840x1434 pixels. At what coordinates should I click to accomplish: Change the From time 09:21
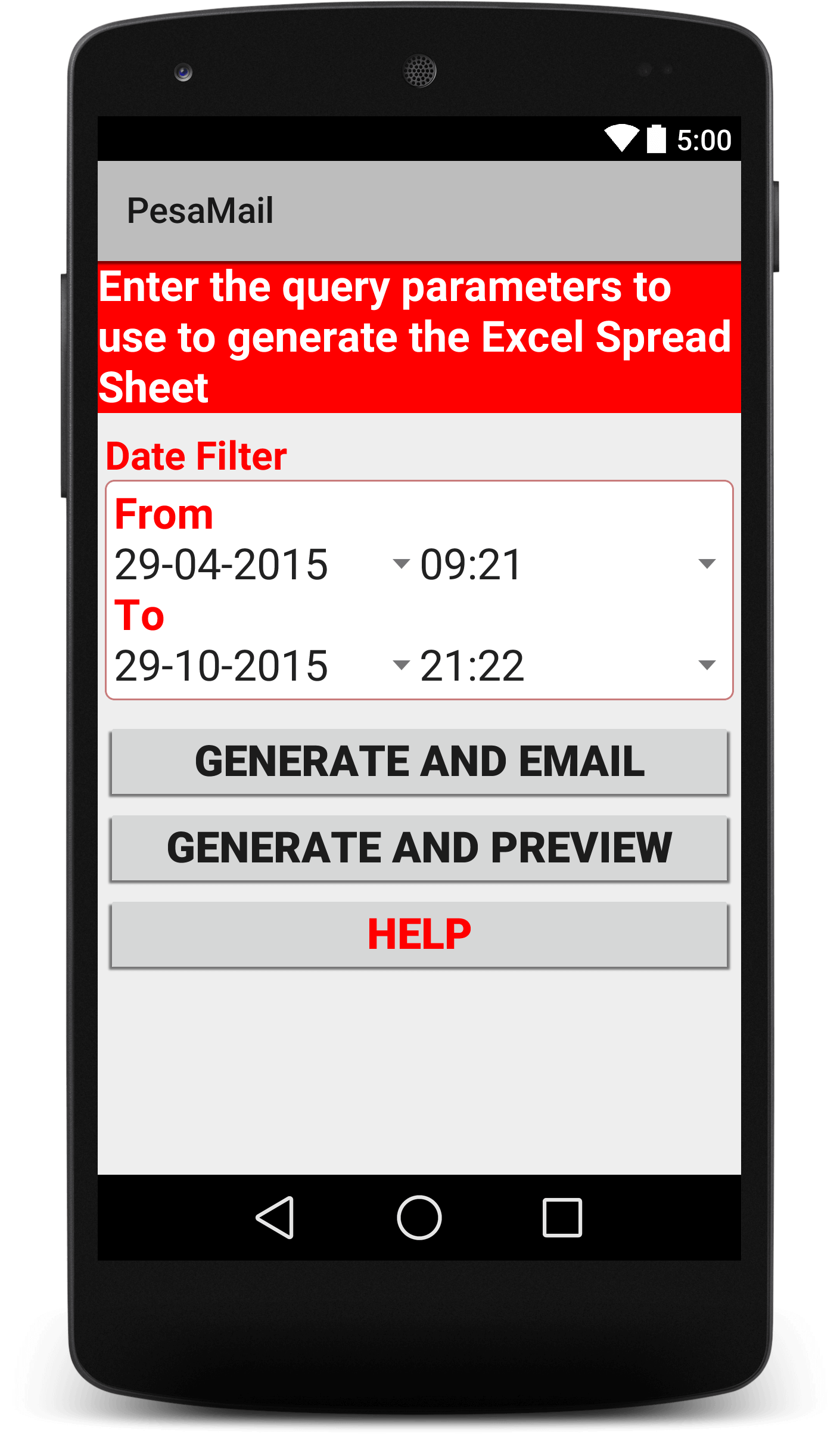566,564
